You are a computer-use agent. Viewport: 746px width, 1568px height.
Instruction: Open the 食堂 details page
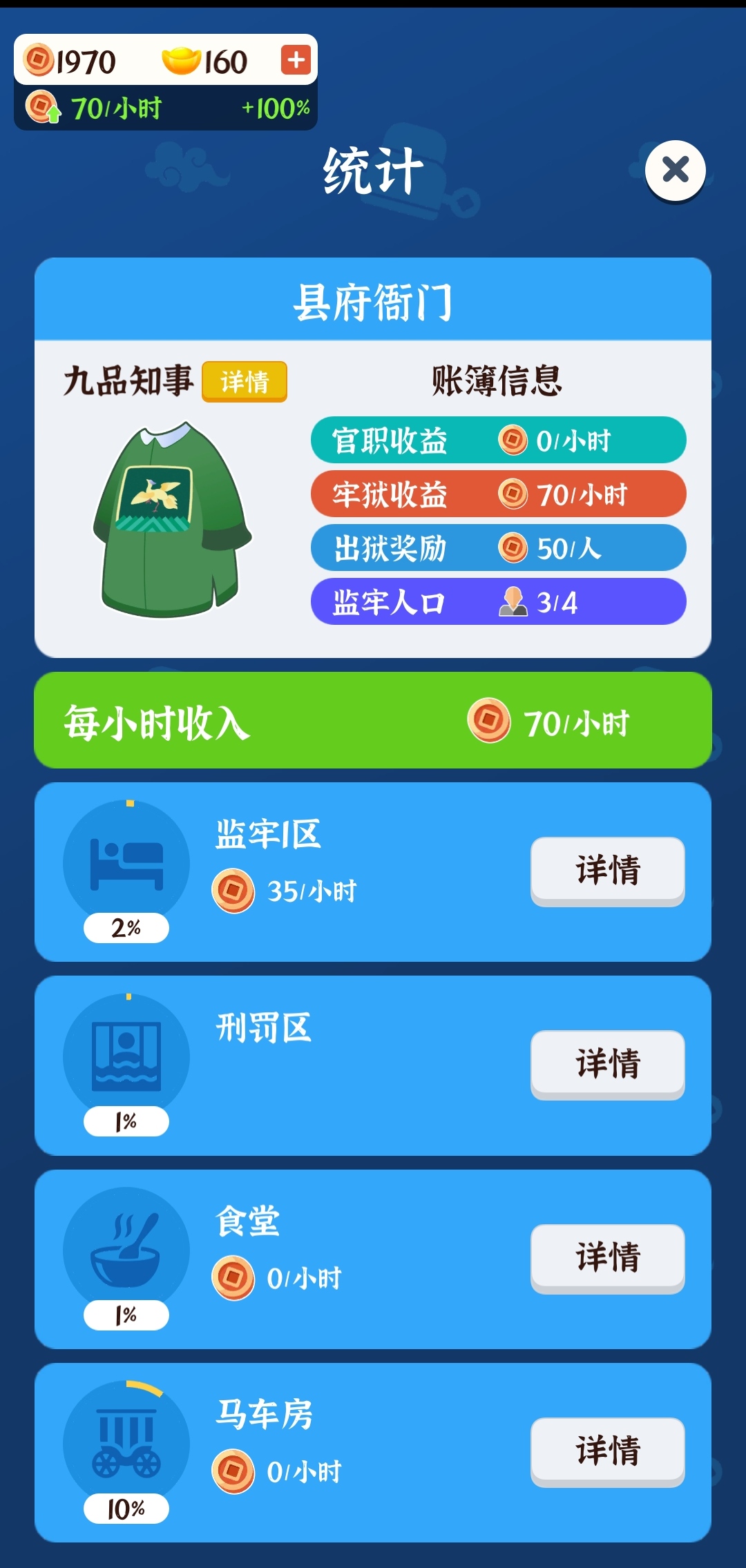click(606, 1259)
